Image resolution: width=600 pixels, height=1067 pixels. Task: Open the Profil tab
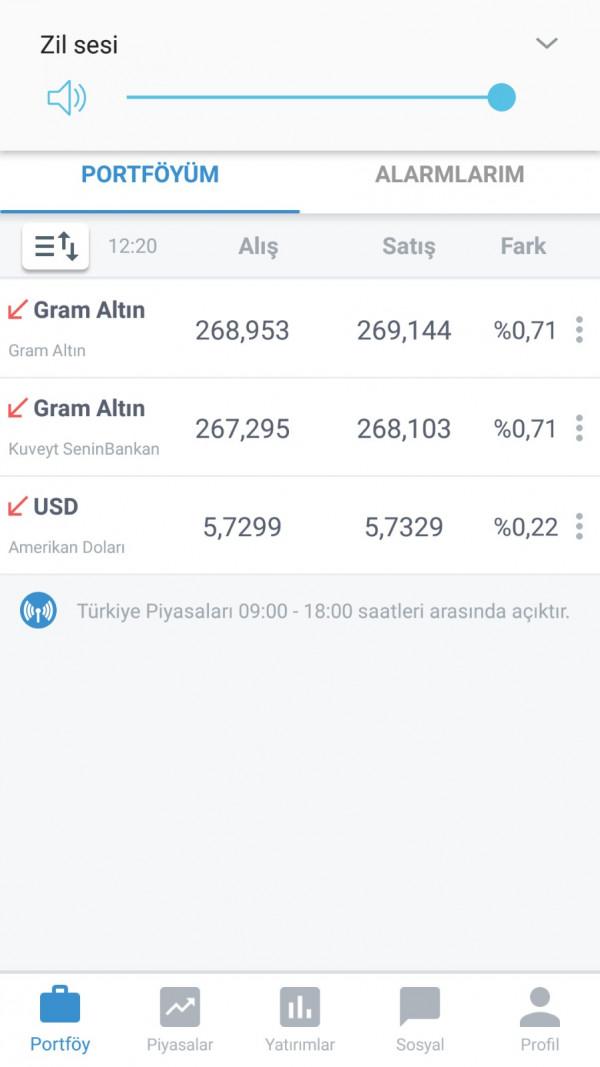539,1019
